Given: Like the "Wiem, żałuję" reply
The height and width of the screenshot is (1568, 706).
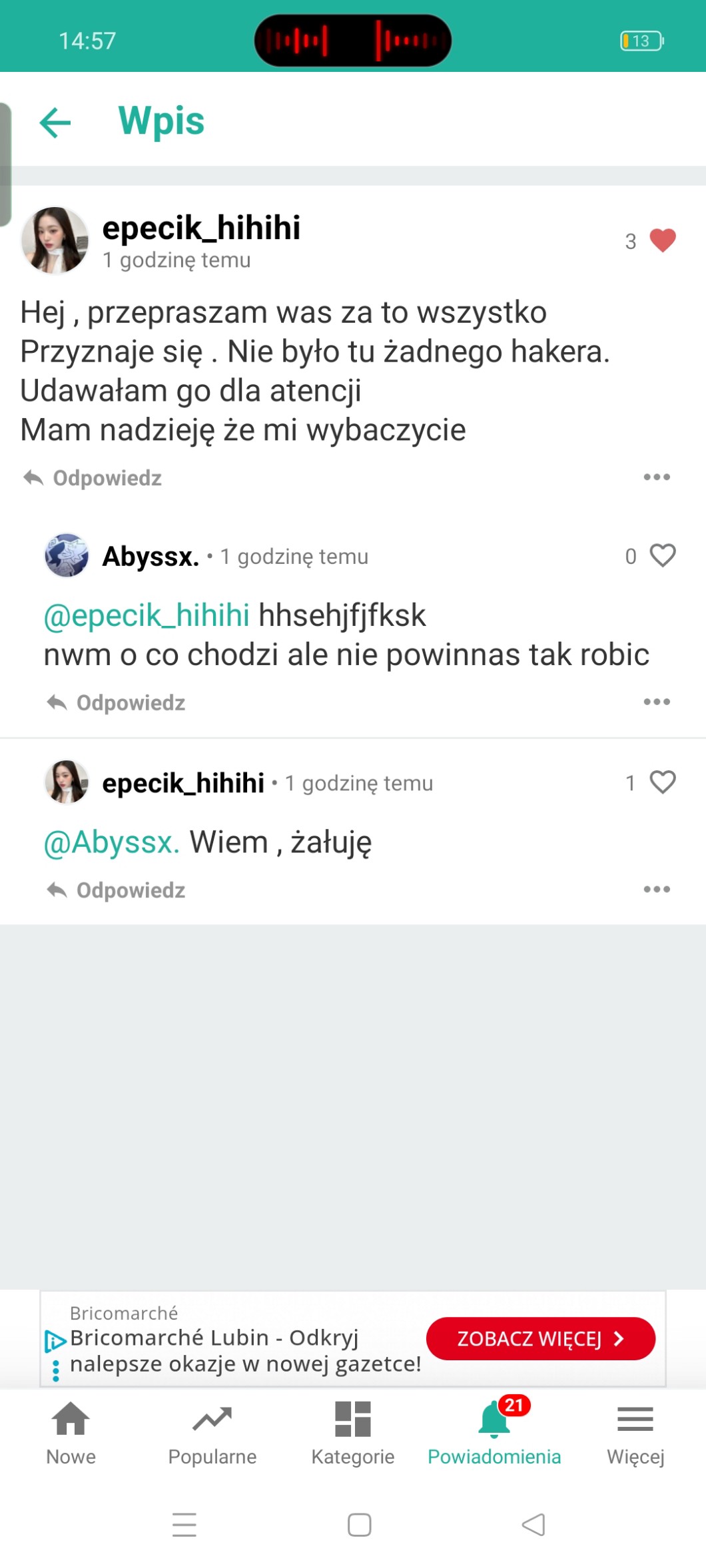Looking at the screenshot, I should [x=662, y=782].
